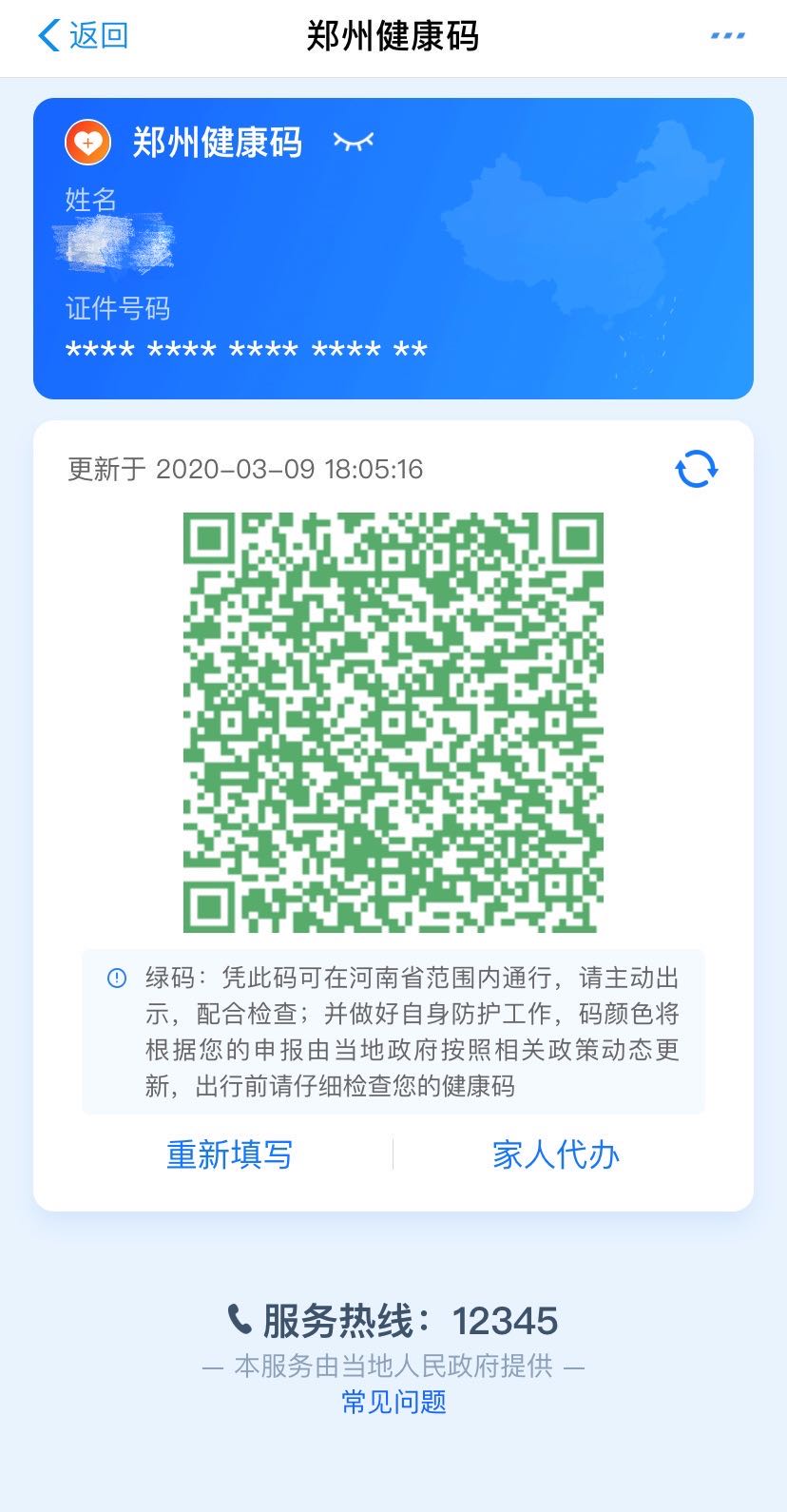The image size is (787, 1512).
Task: Choose 家人代办 for a family member
Action: pyautogui.click(x=555, y=1154)
